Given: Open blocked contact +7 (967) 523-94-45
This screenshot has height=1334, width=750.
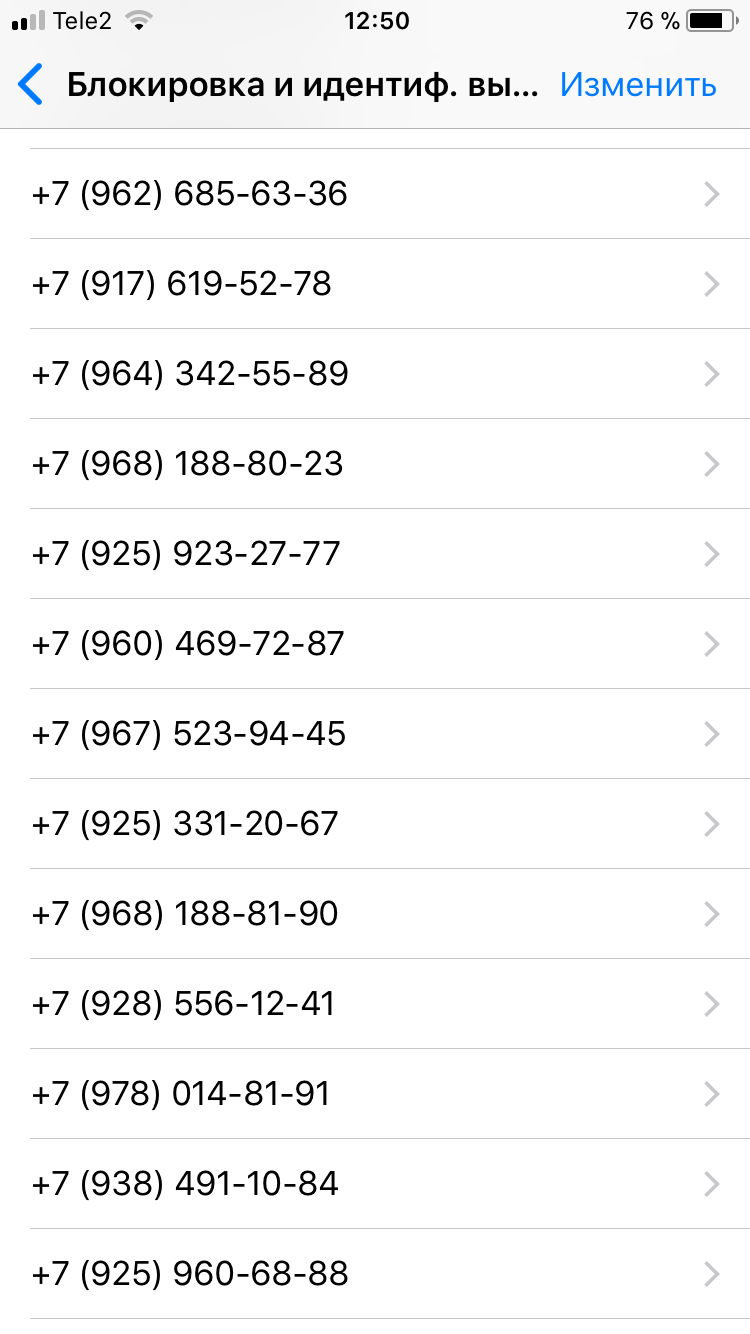Looking at the screenshot, I should pyautogui.click(x=375, y=734).
